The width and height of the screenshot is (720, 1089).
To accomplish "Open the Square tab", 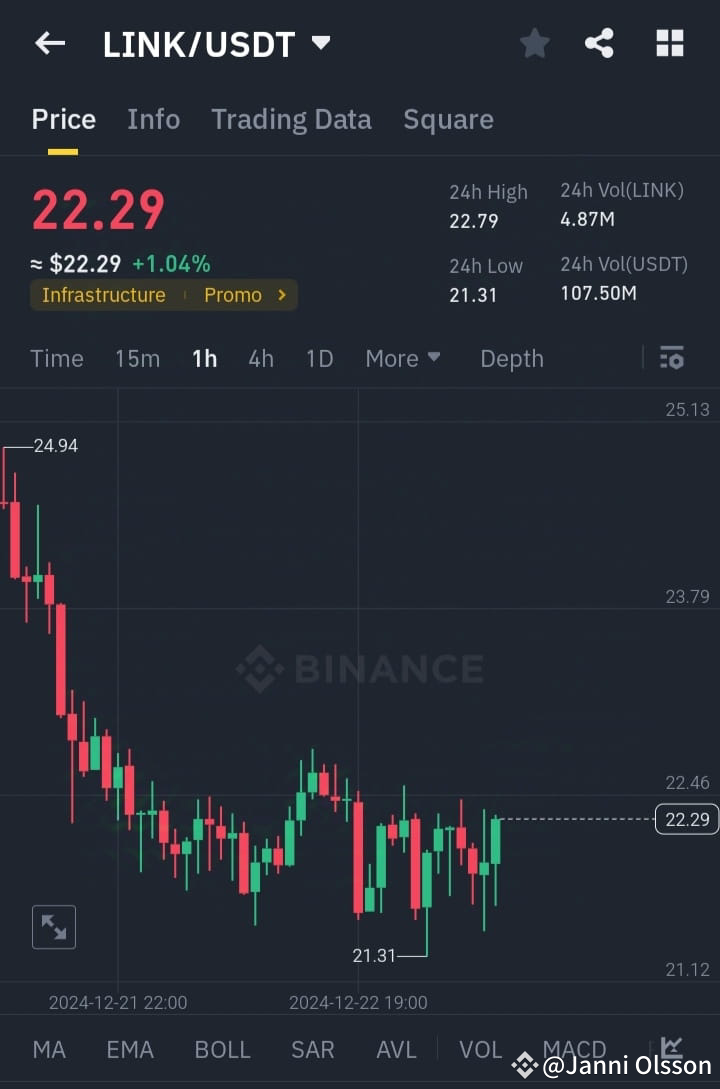I will point(448,118).
